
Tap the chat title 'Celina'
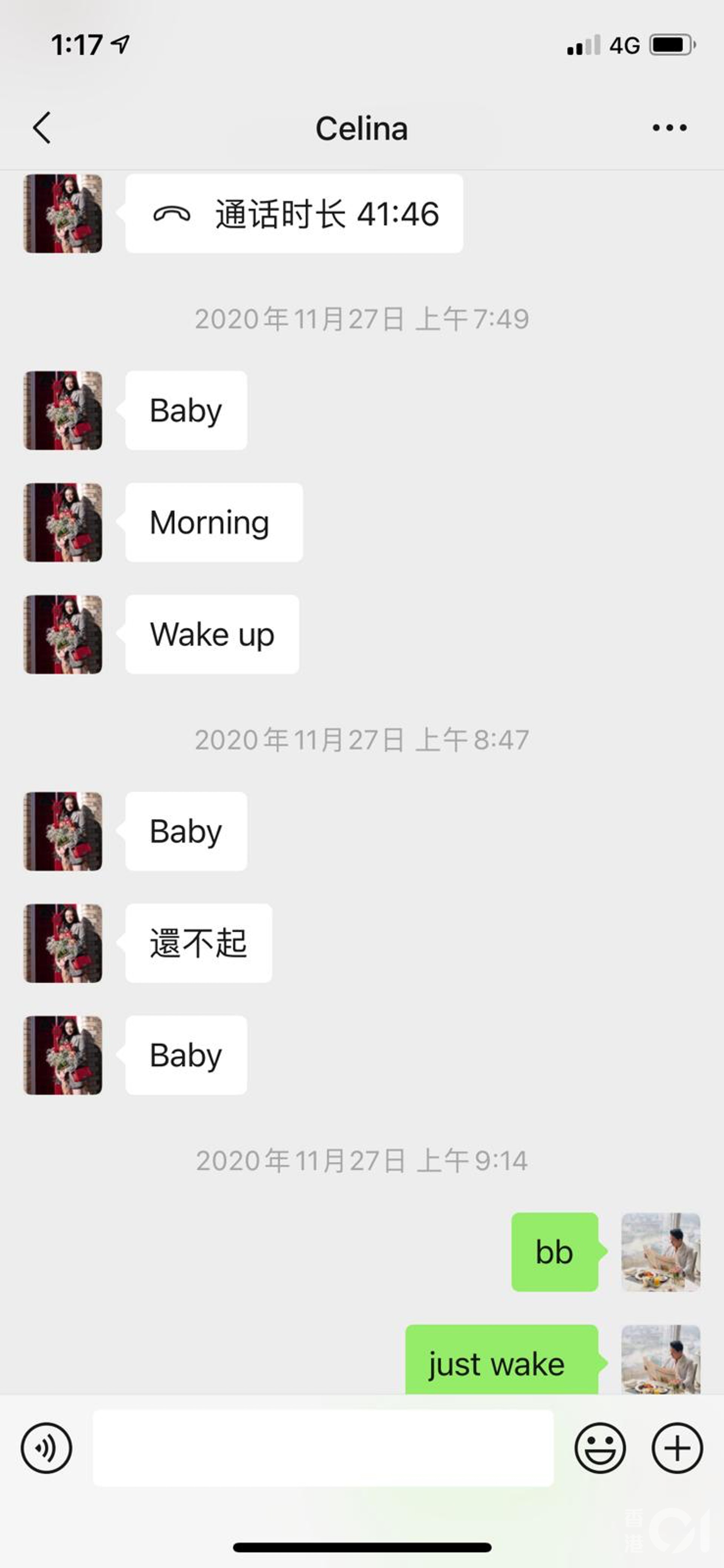pos(361,128)
